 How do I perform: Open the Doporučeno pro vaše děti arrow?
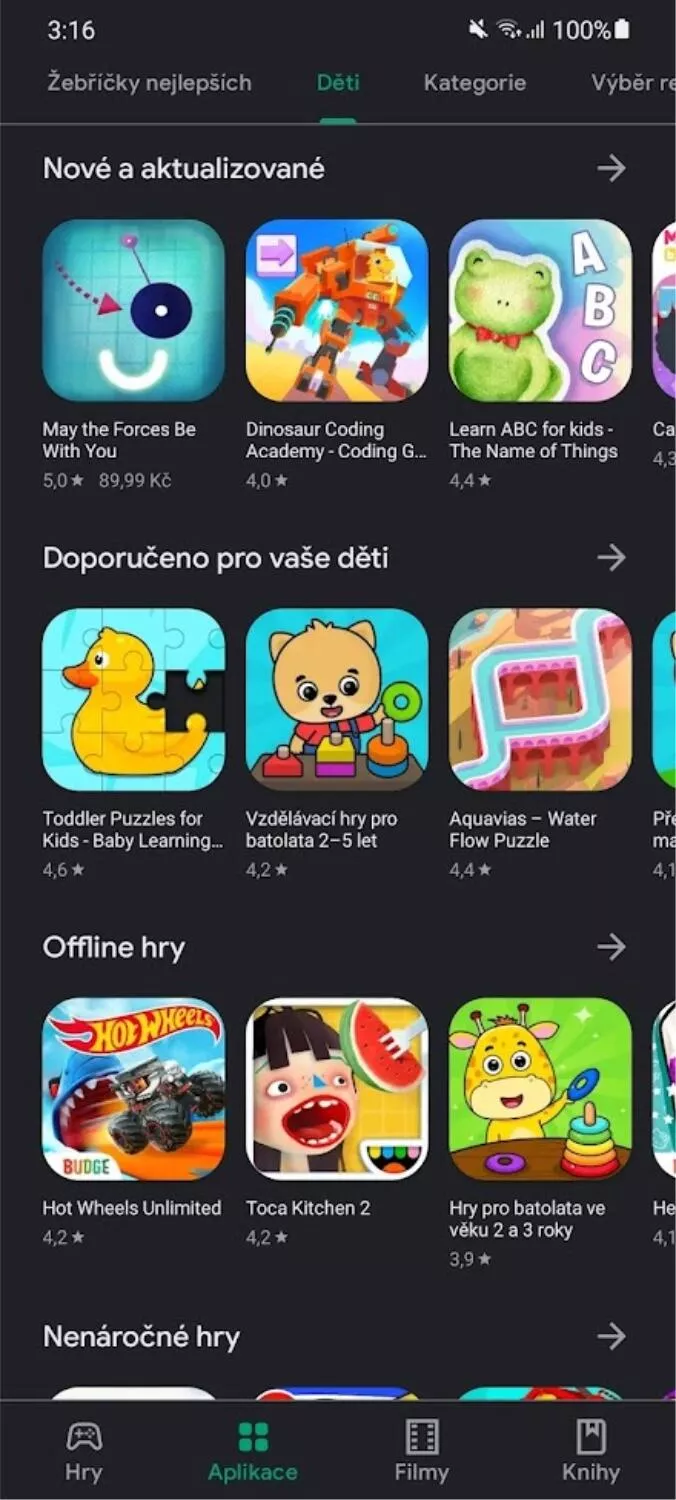[x=611, y=557]
